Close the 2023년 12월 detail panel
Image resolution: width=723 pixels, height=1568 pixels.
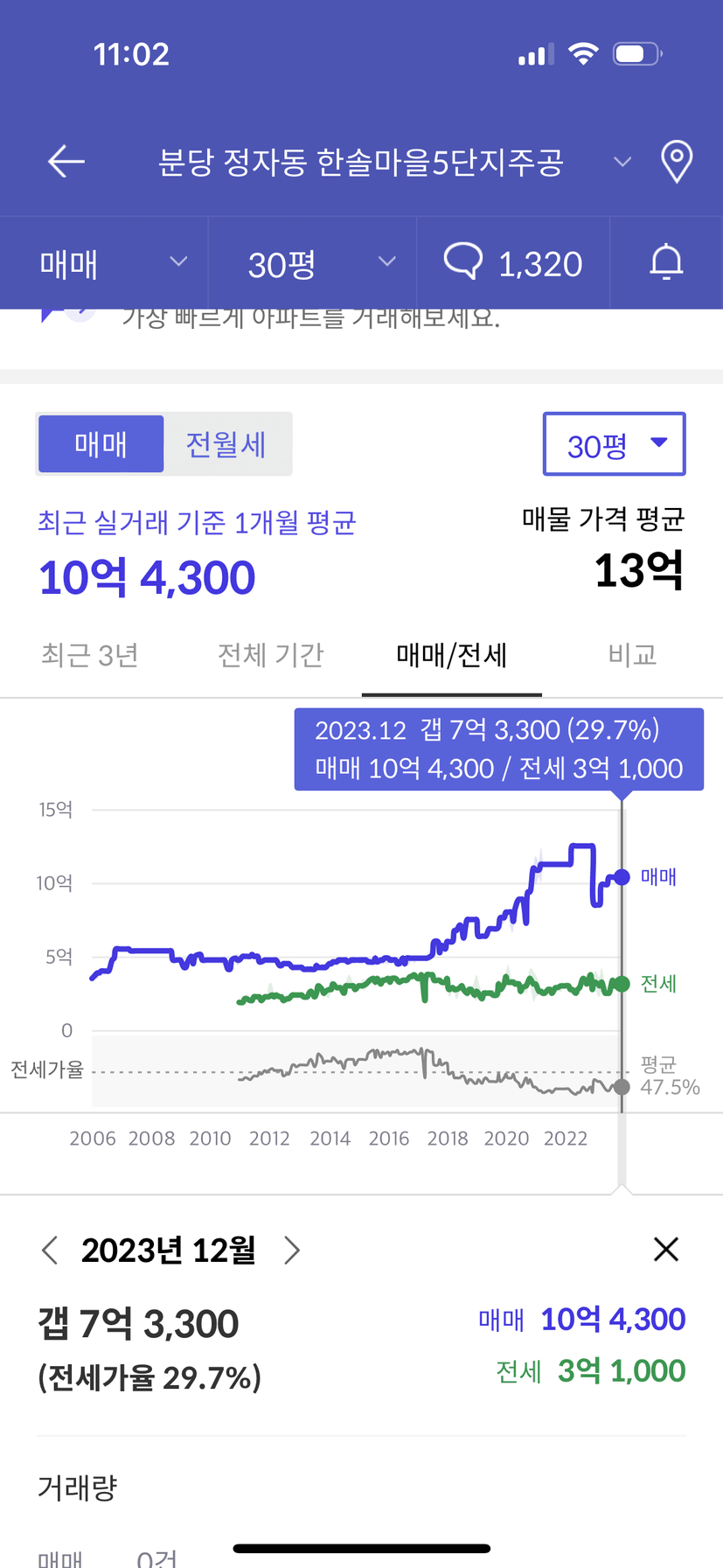pos(666,1249)
